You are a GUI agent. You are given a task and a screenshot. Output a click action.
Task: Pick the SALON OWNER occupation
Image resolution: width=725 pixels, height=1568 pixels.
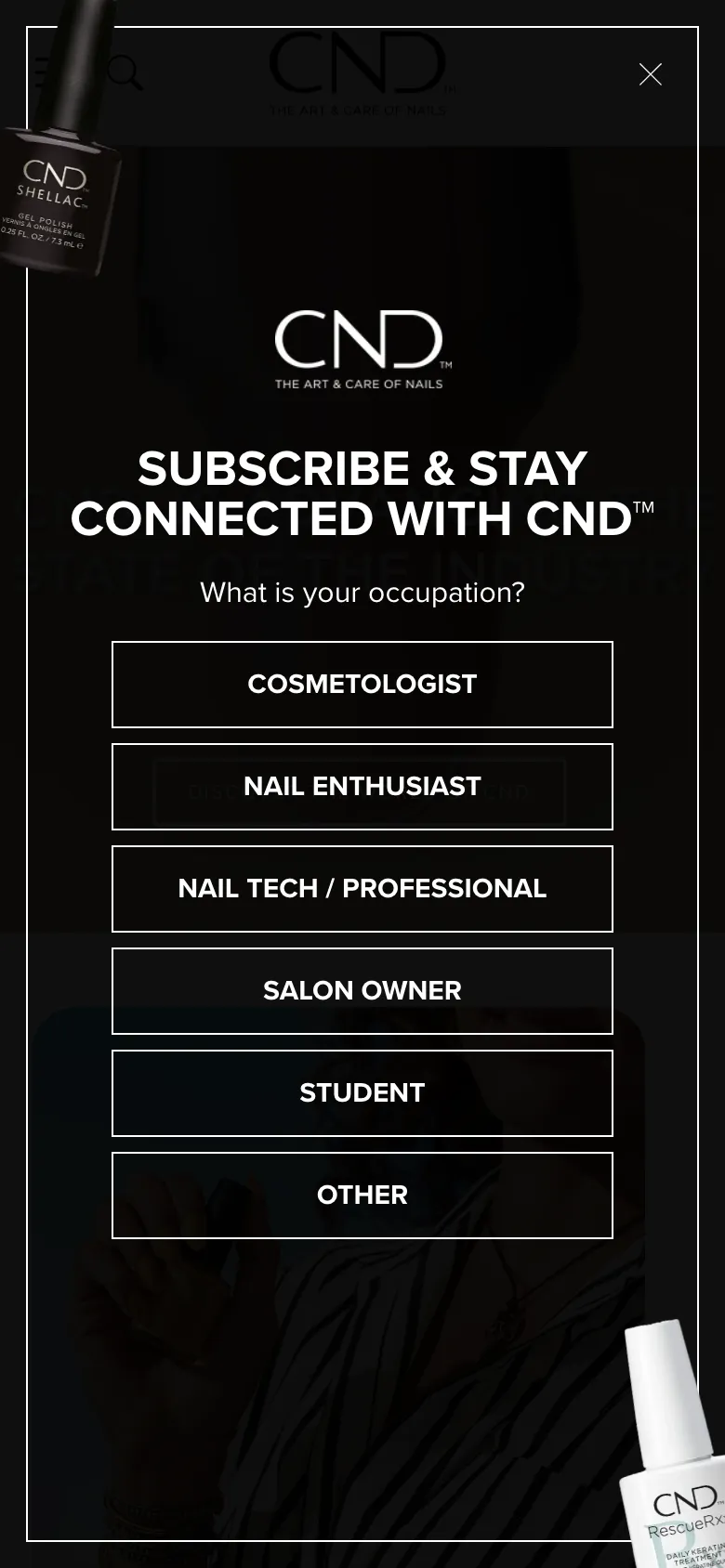pyautogui.click(x=362, y=991)
